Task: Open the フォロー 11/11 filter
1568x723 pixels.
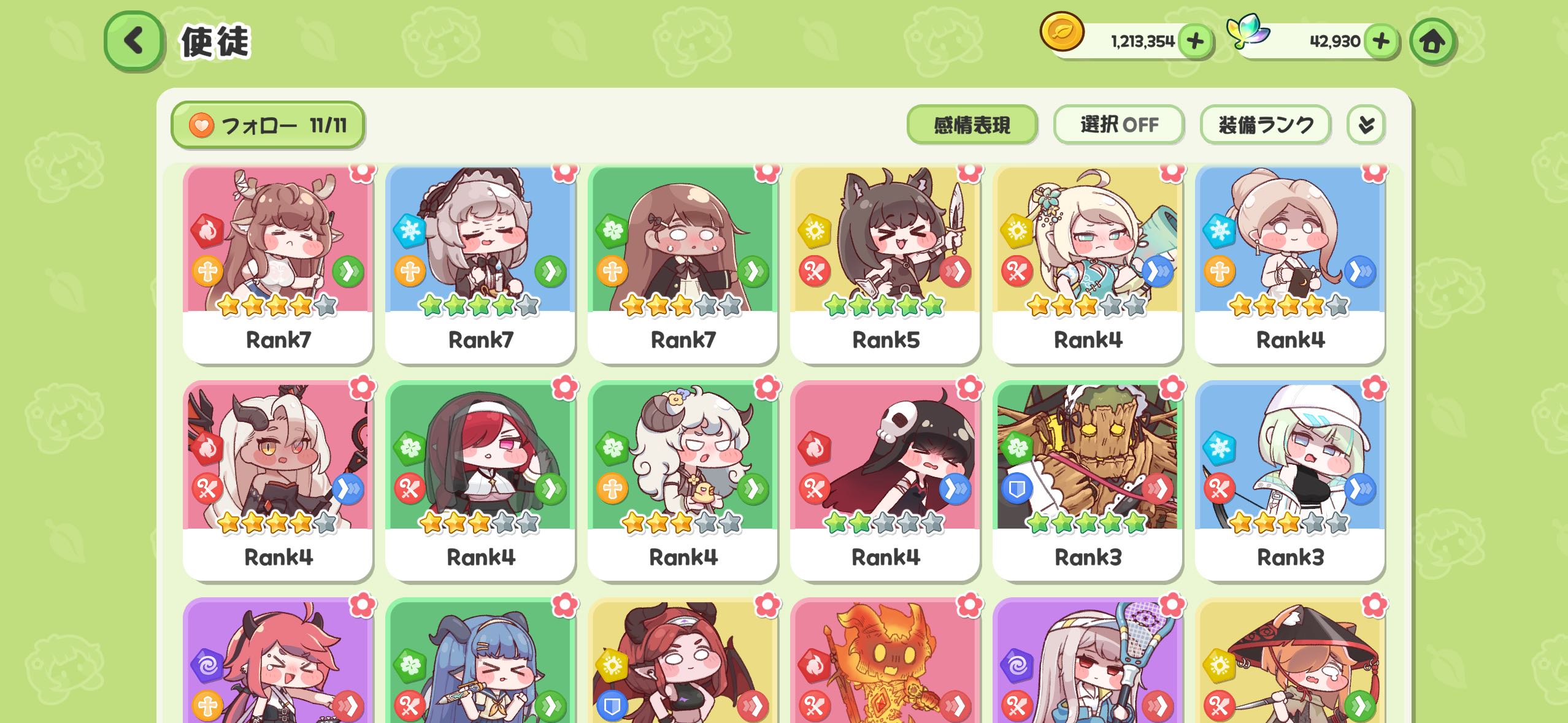Action: tap(267, 125)
